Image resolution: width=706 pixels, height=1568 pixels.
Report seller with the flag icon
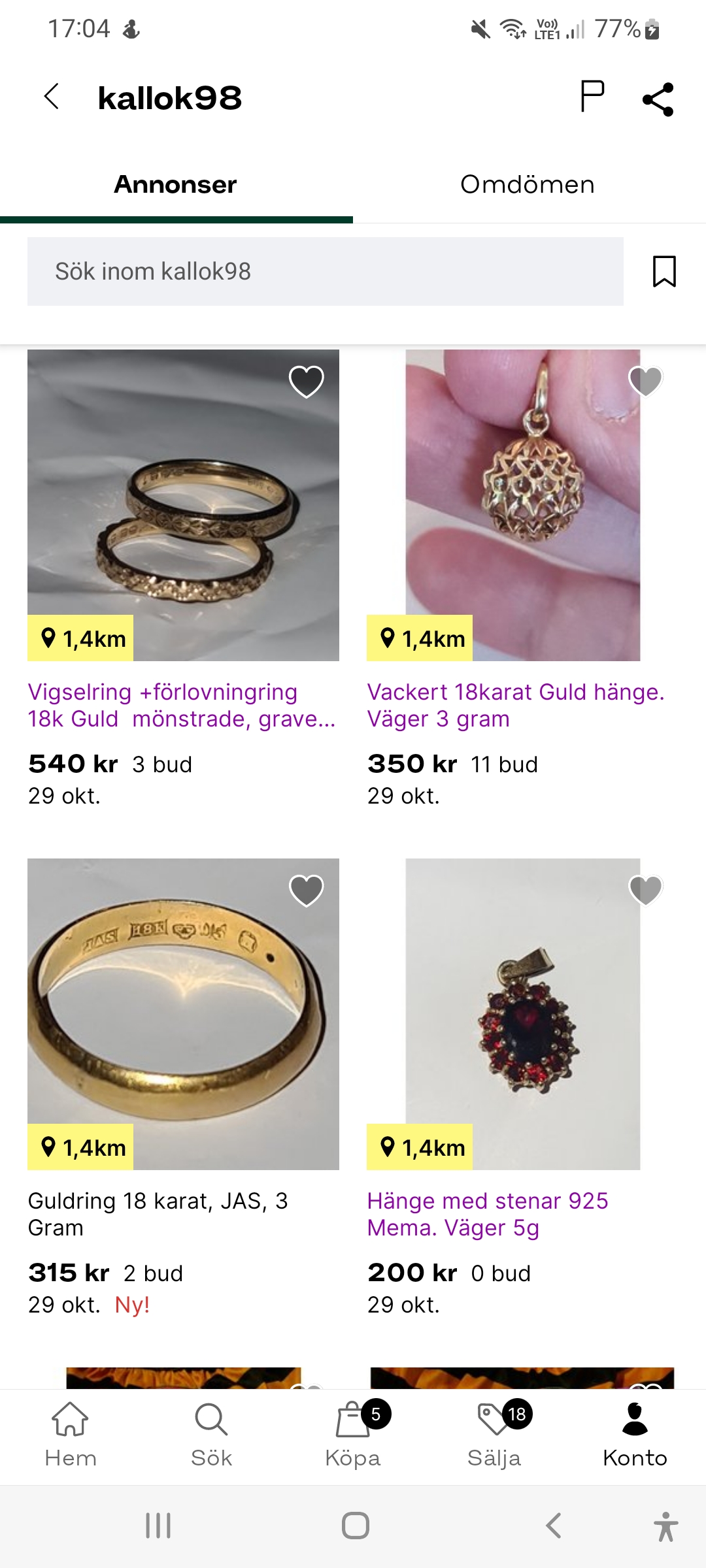click(x=592, y=97)
